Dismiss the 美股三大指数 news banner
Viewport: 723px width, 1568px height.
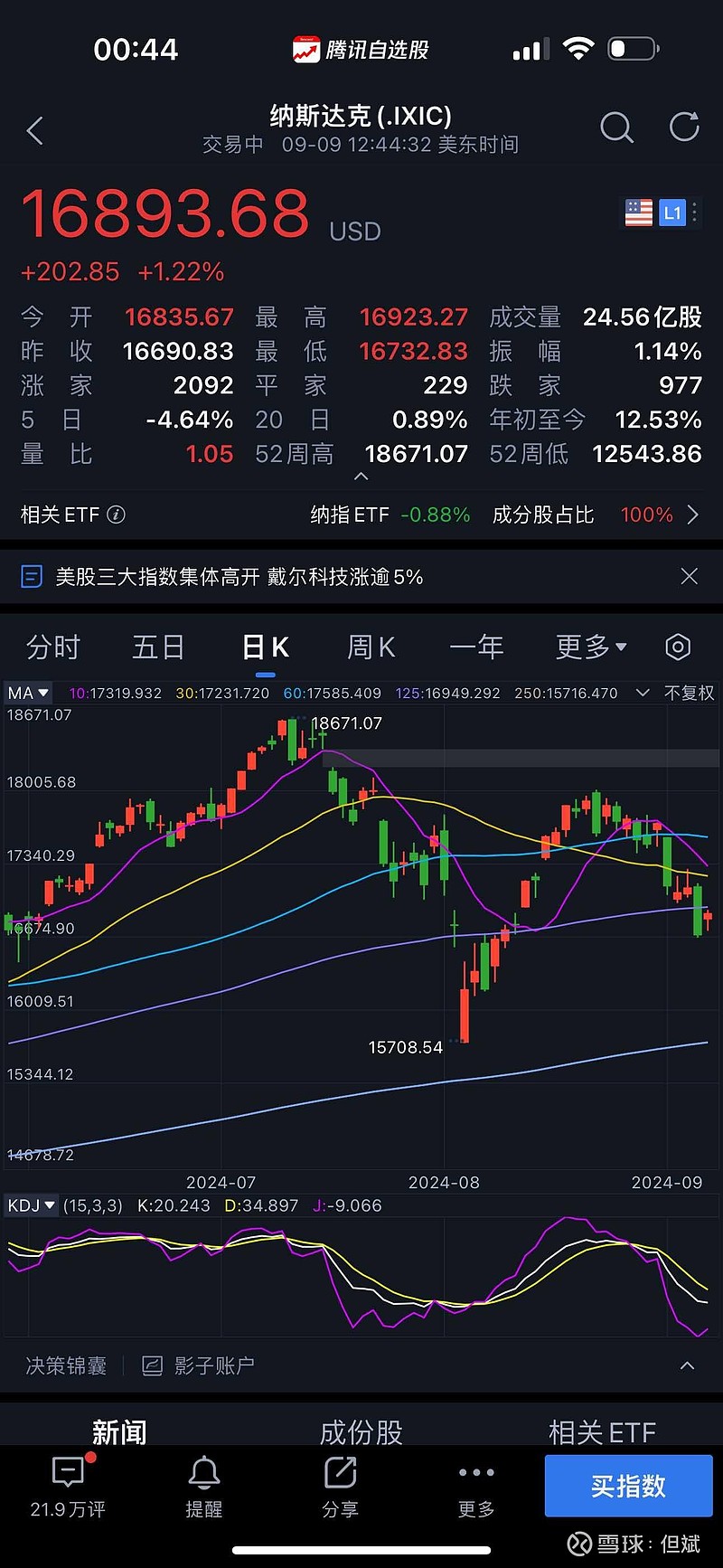[689, 576]
